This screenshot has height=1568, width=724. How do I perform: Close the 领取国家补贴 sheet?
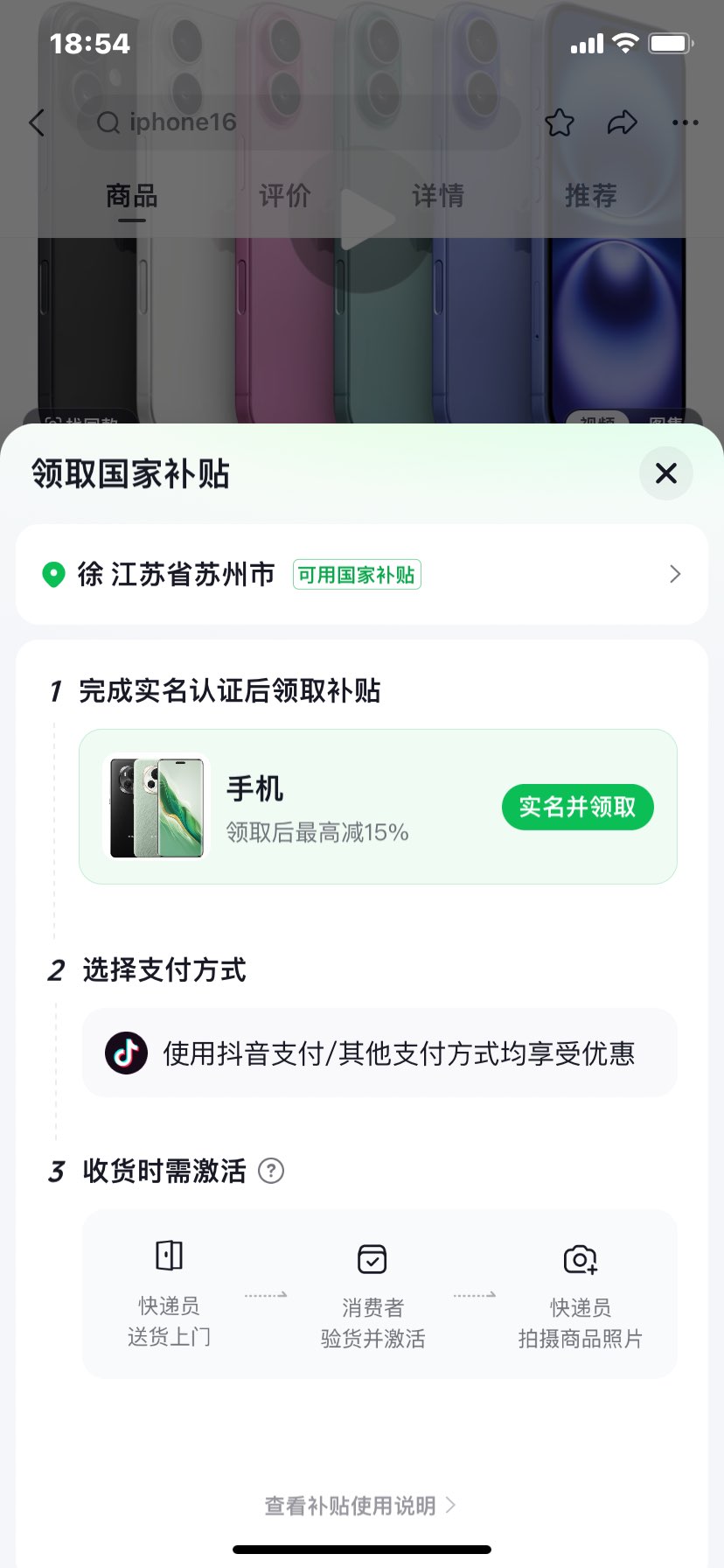[665, 473]
